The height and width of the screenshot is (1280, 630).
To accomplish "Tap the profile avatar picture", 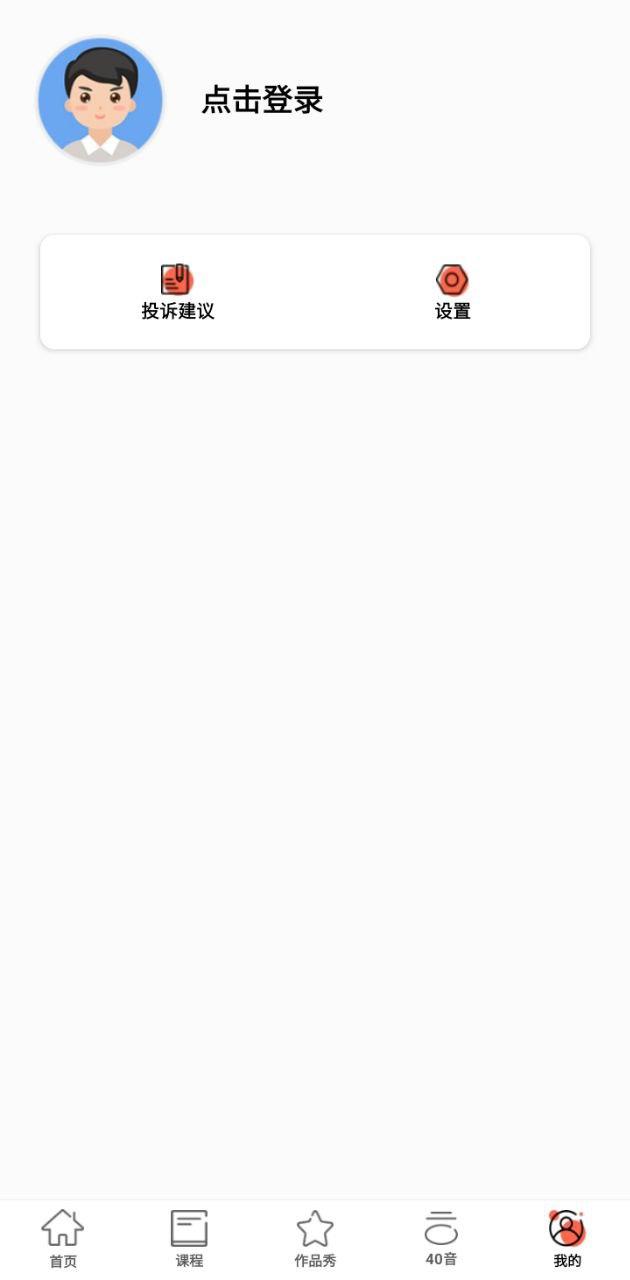I will (100, 100).
